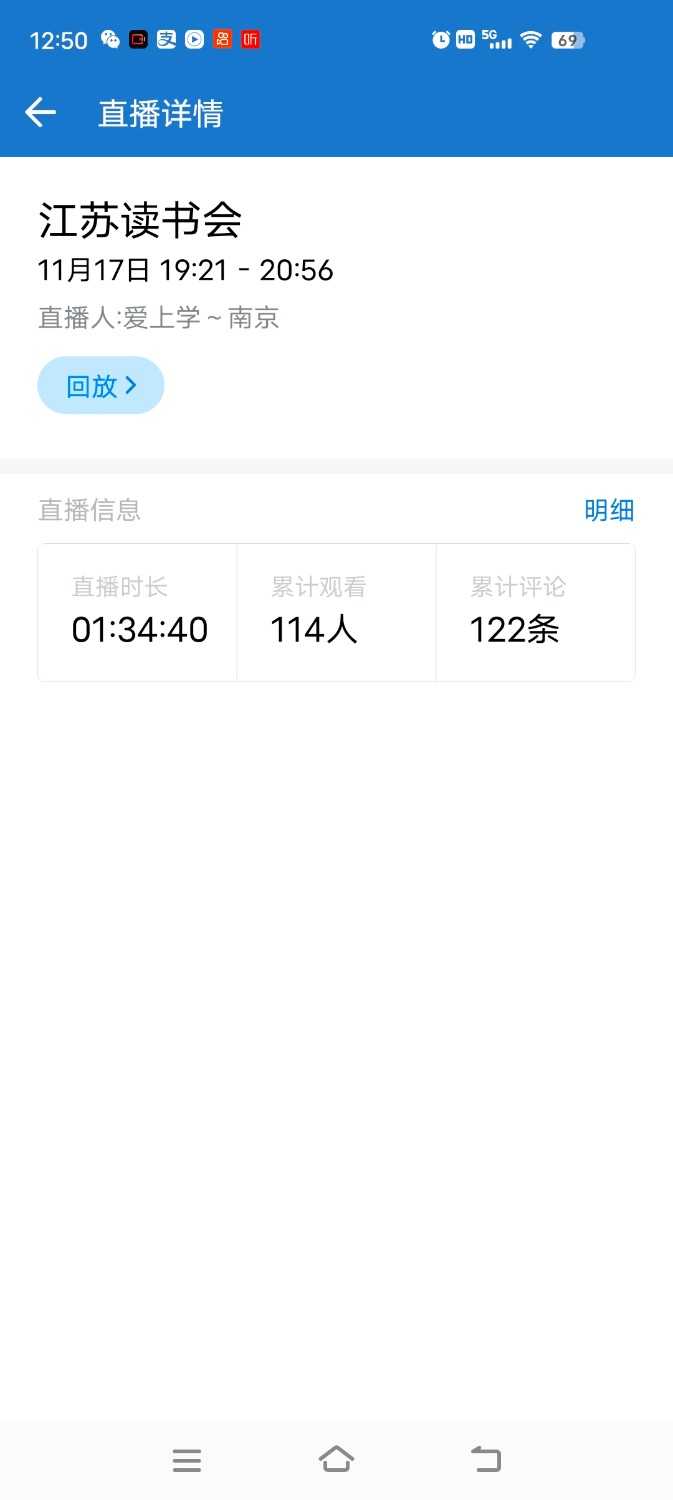Open the 明细 details link

click(x=609, y=510)
